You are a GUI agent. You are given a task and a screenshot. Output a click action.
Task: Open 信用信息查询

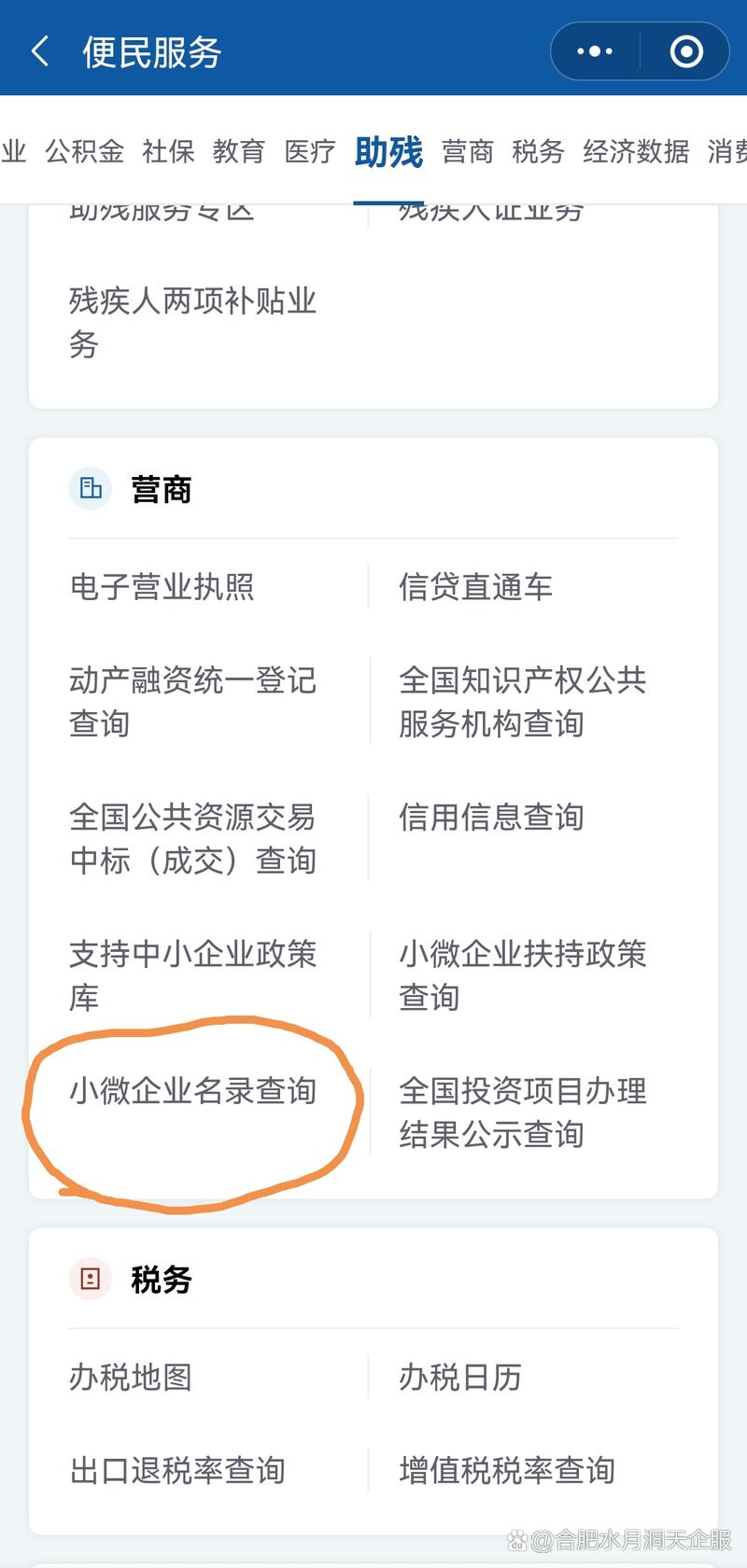coord(492,818)
